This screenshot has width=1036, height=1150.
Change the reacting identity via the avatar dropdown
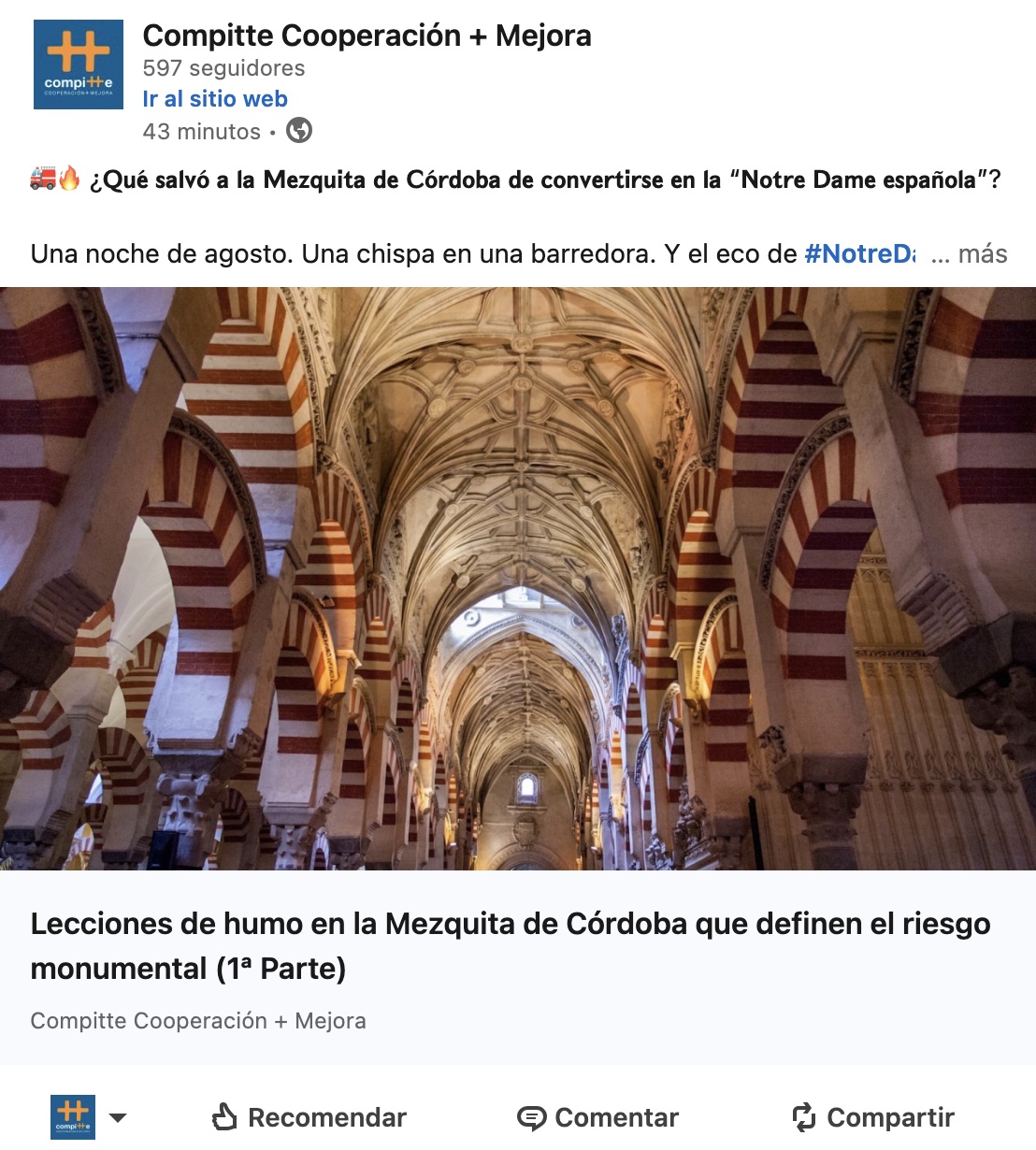point(117,1117)
